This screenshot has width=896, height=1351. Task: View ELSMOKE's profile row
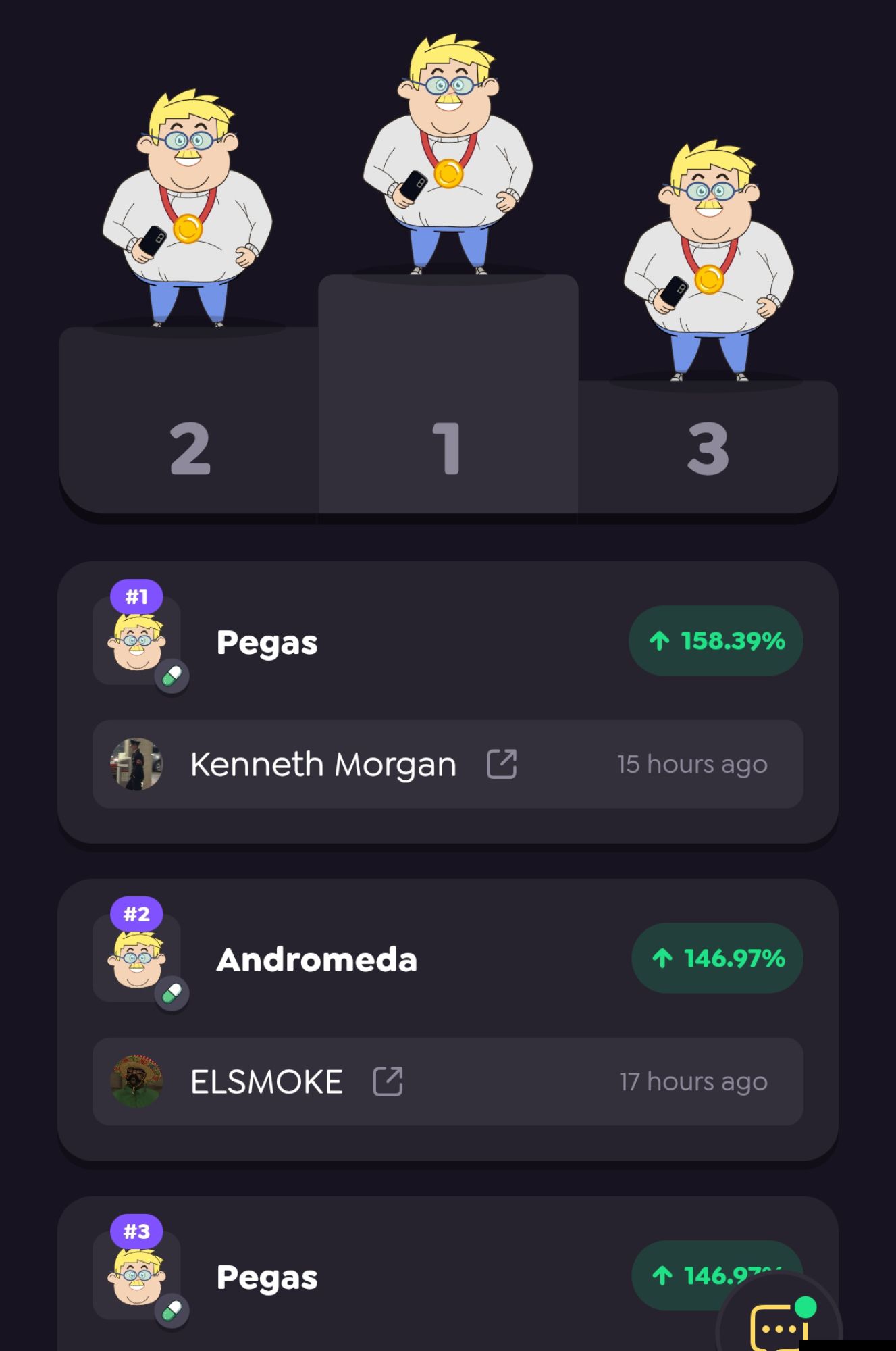click(266, 1081)
